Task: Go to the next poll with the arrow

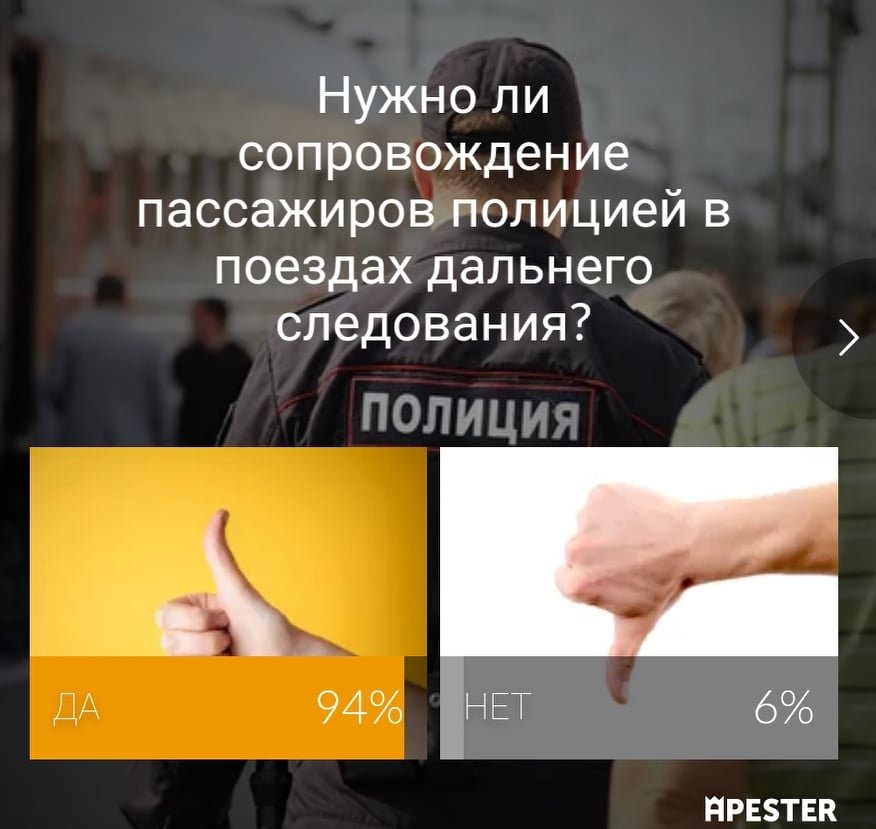Action: 848,339
